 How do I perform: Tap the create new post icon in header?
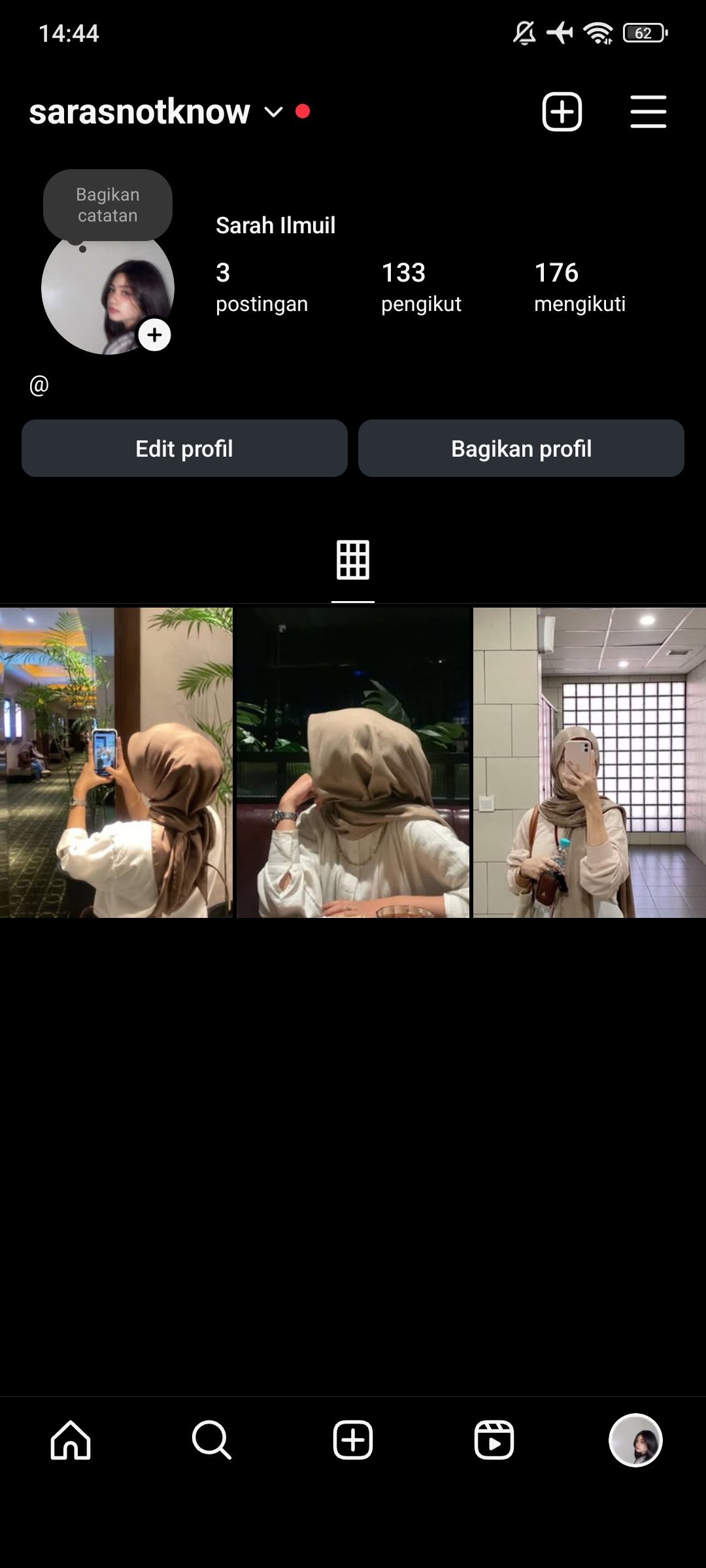[x=562, y=112]
